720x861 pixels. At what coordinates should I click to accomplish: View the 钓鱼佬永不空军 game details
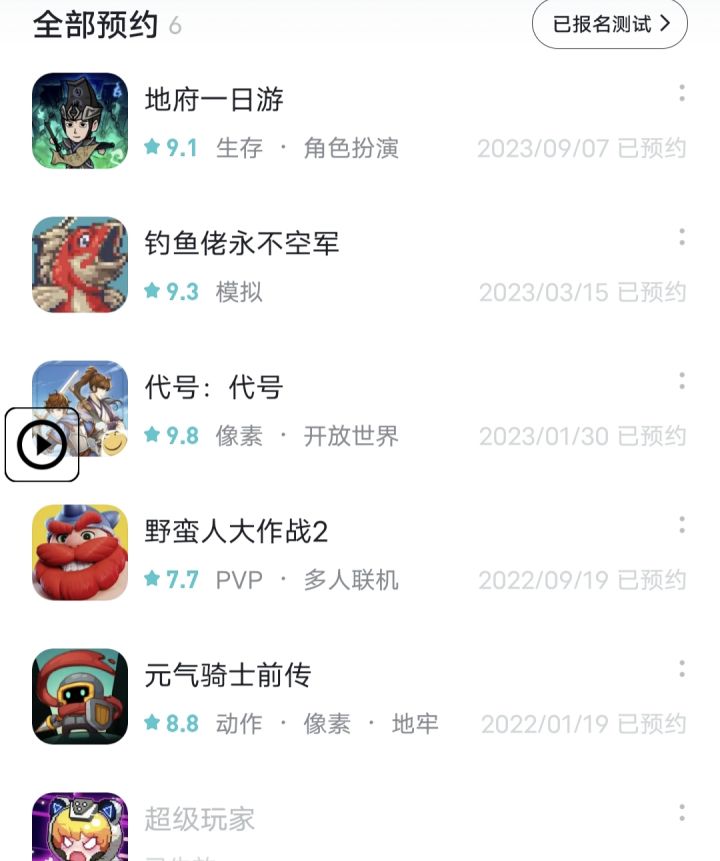click(242, 243)
